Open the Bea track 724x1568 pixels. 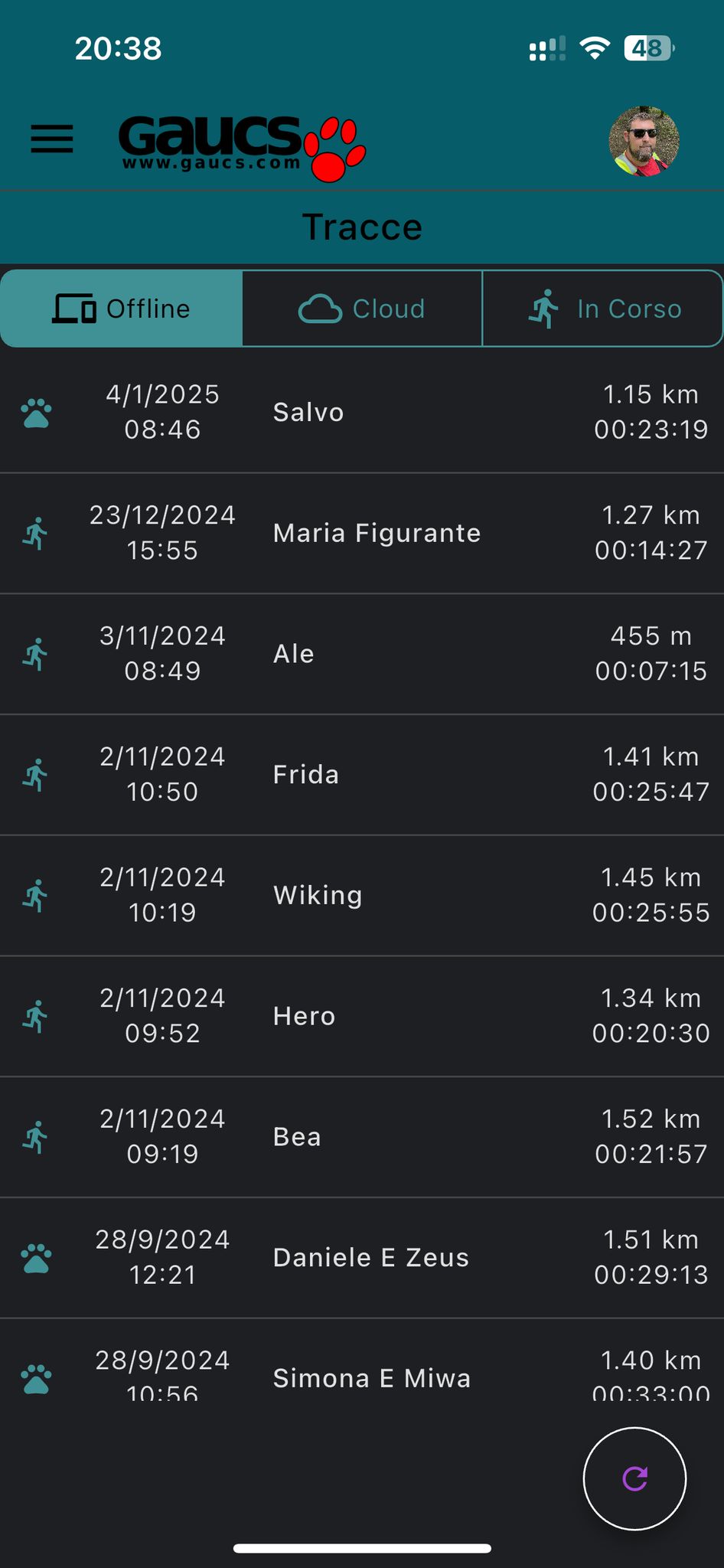[362, 1137]
